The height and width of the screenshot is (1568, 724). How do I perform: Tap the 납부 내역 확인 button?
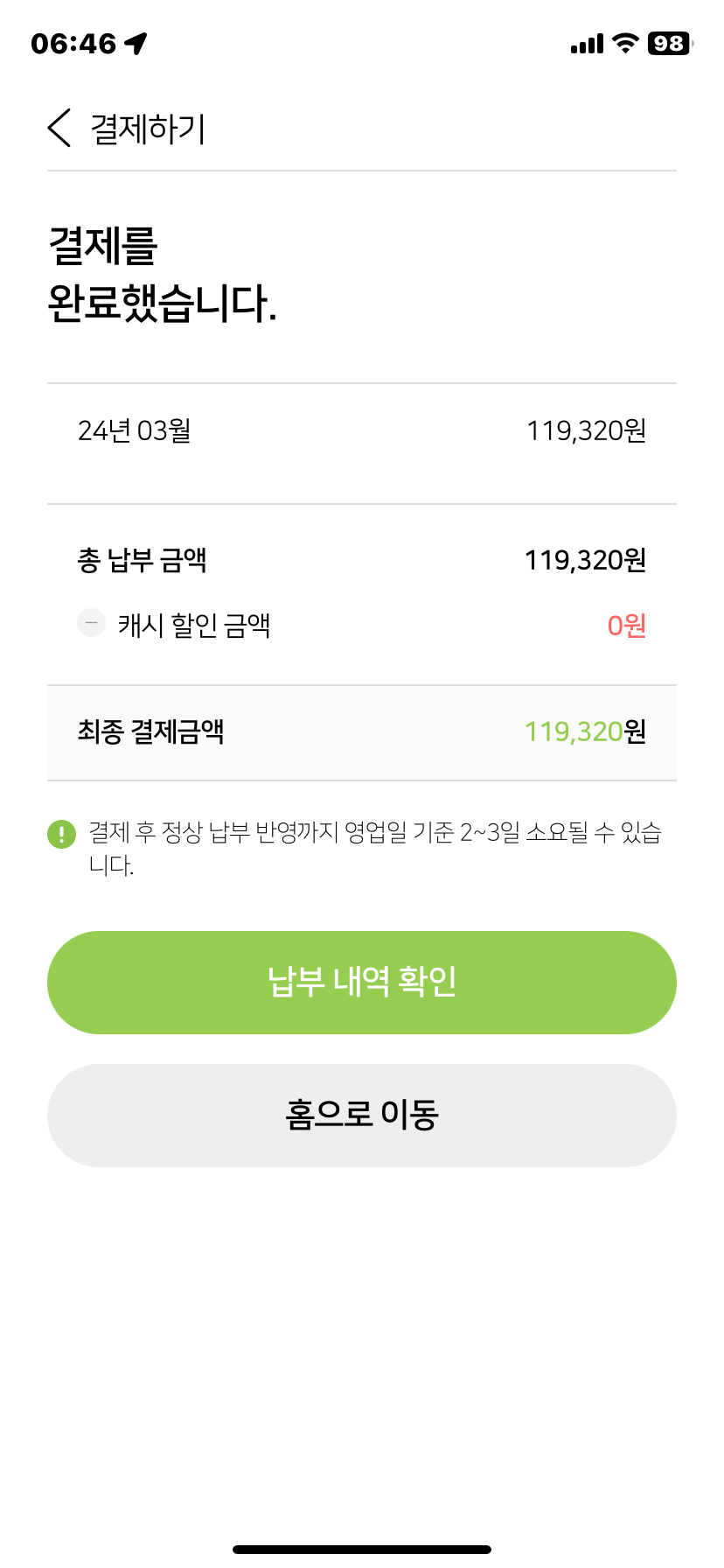point(362,982)
